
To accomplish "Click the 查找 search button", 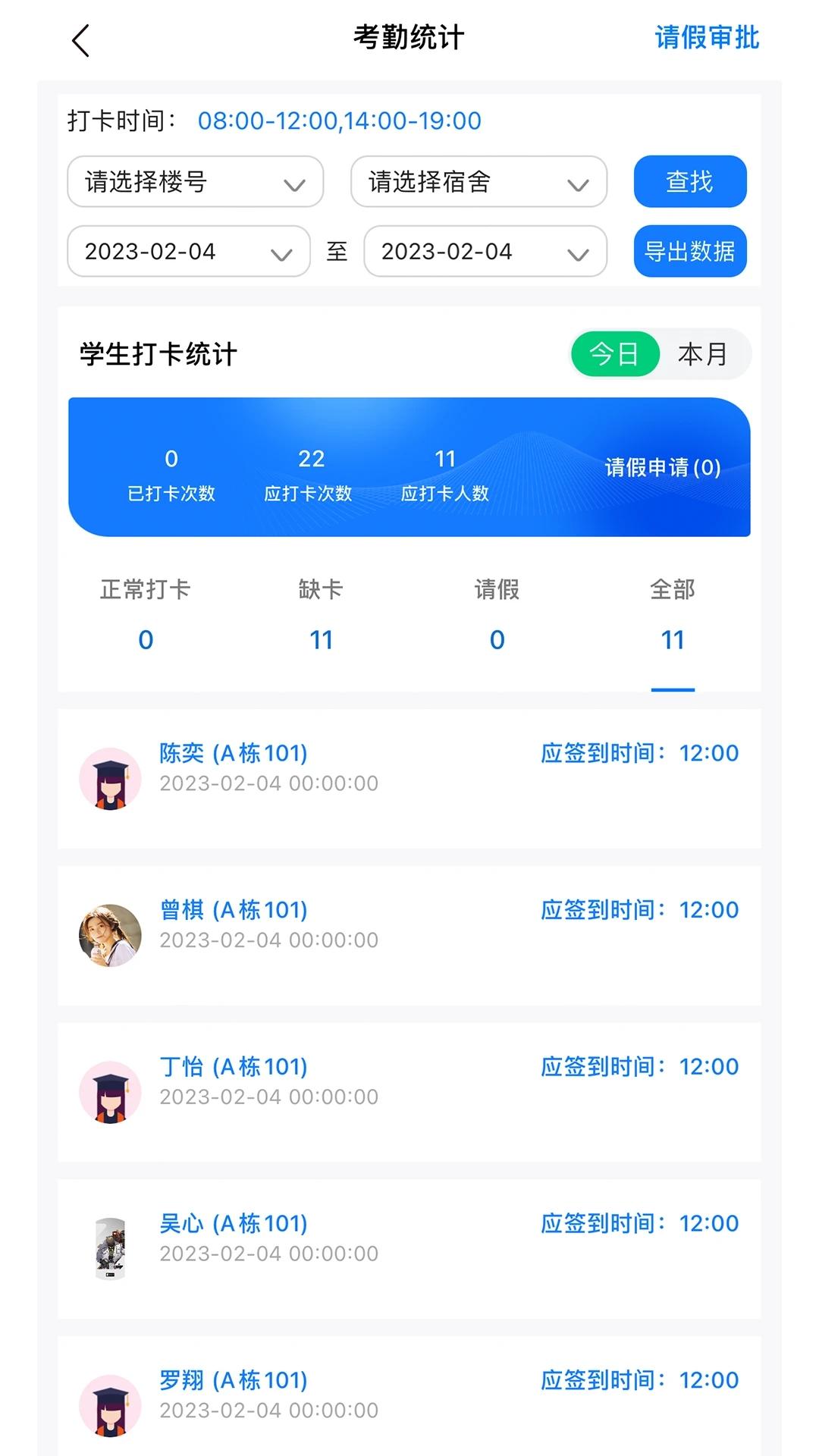I will 689,181.
